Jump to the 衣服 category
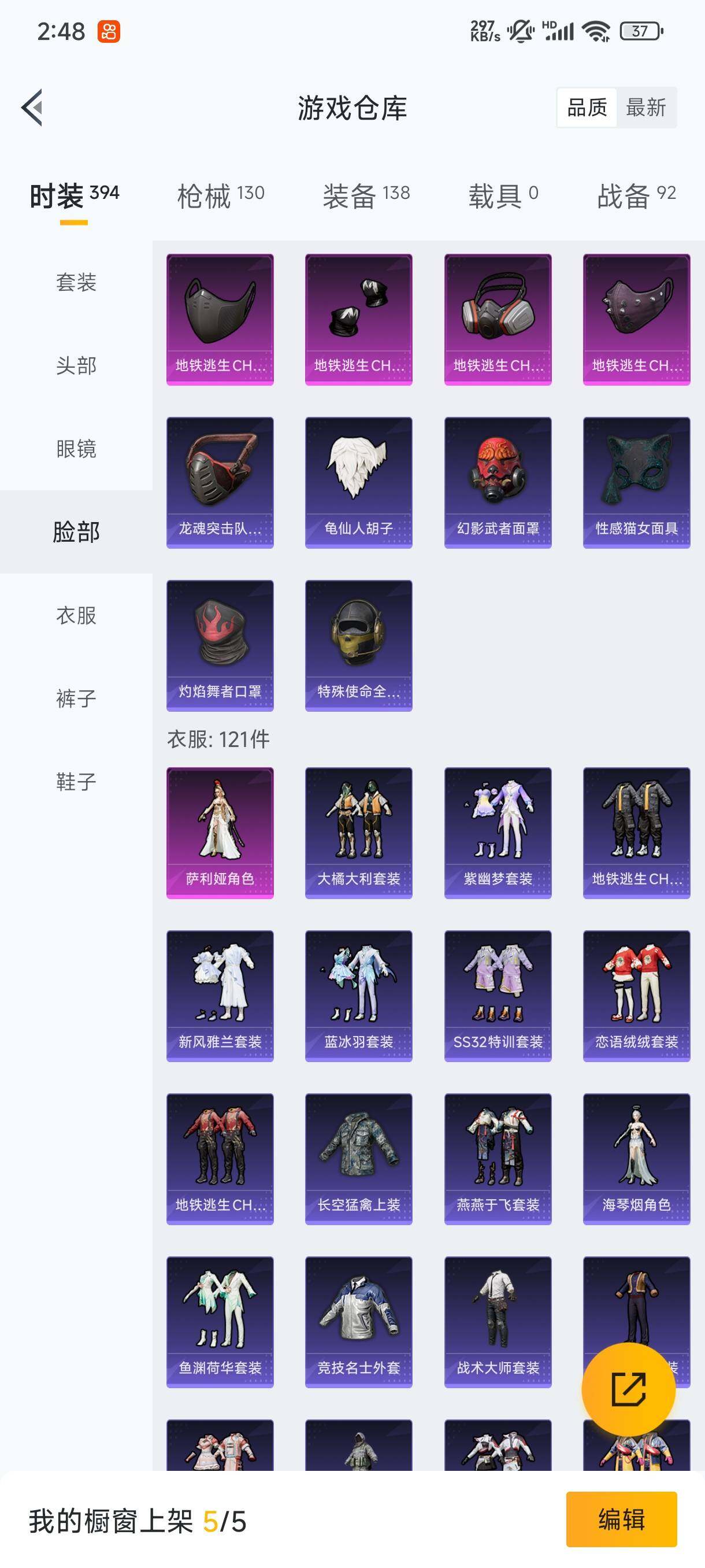 (76, 615)
